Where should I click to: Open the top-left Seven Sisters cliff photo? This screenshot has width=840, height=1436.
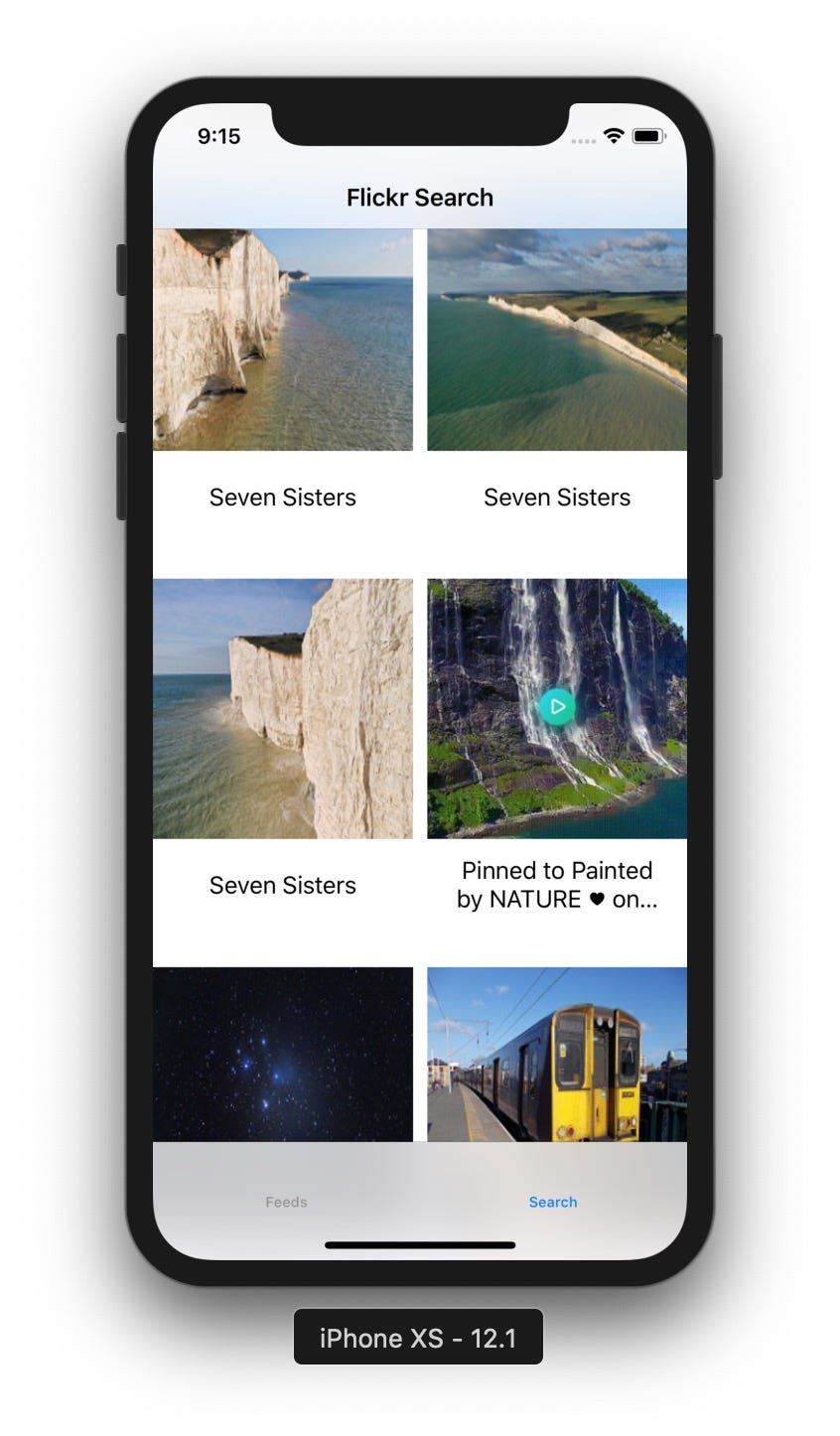click(283, 338)
